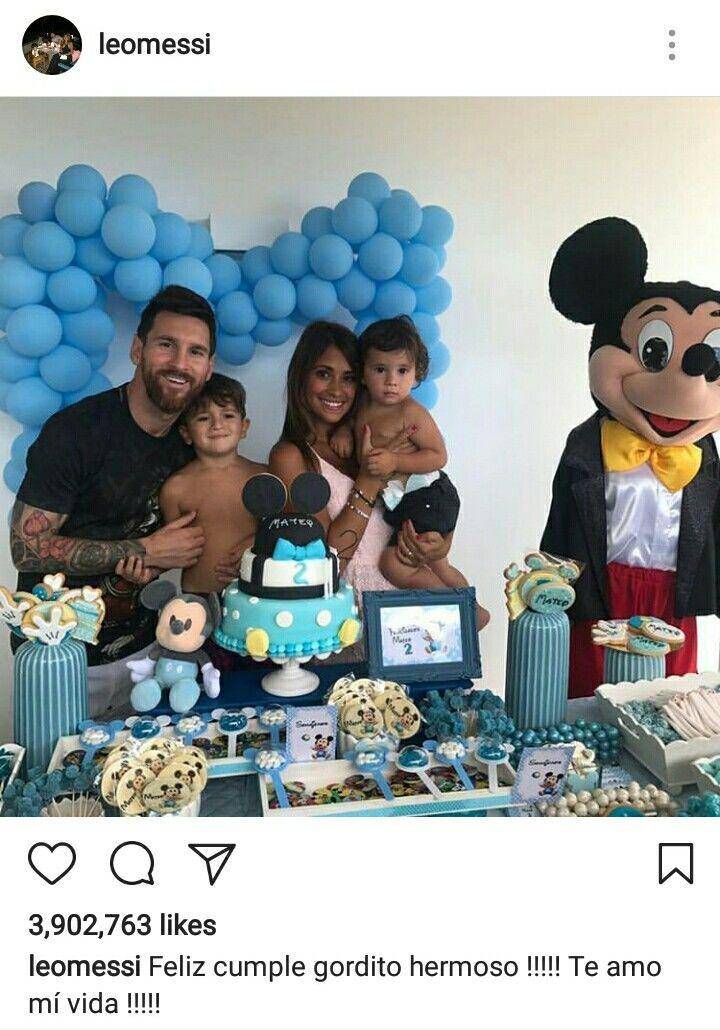Viewport: 720px width, 1030px height.
Task: Open comments via the speech bubble icon
Action: point(132,863)
